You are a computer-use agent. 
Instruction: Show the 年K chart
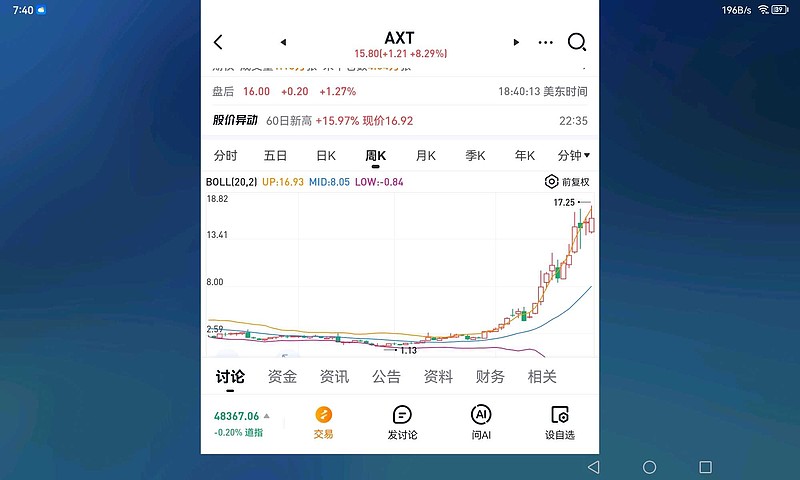(525, 156)
